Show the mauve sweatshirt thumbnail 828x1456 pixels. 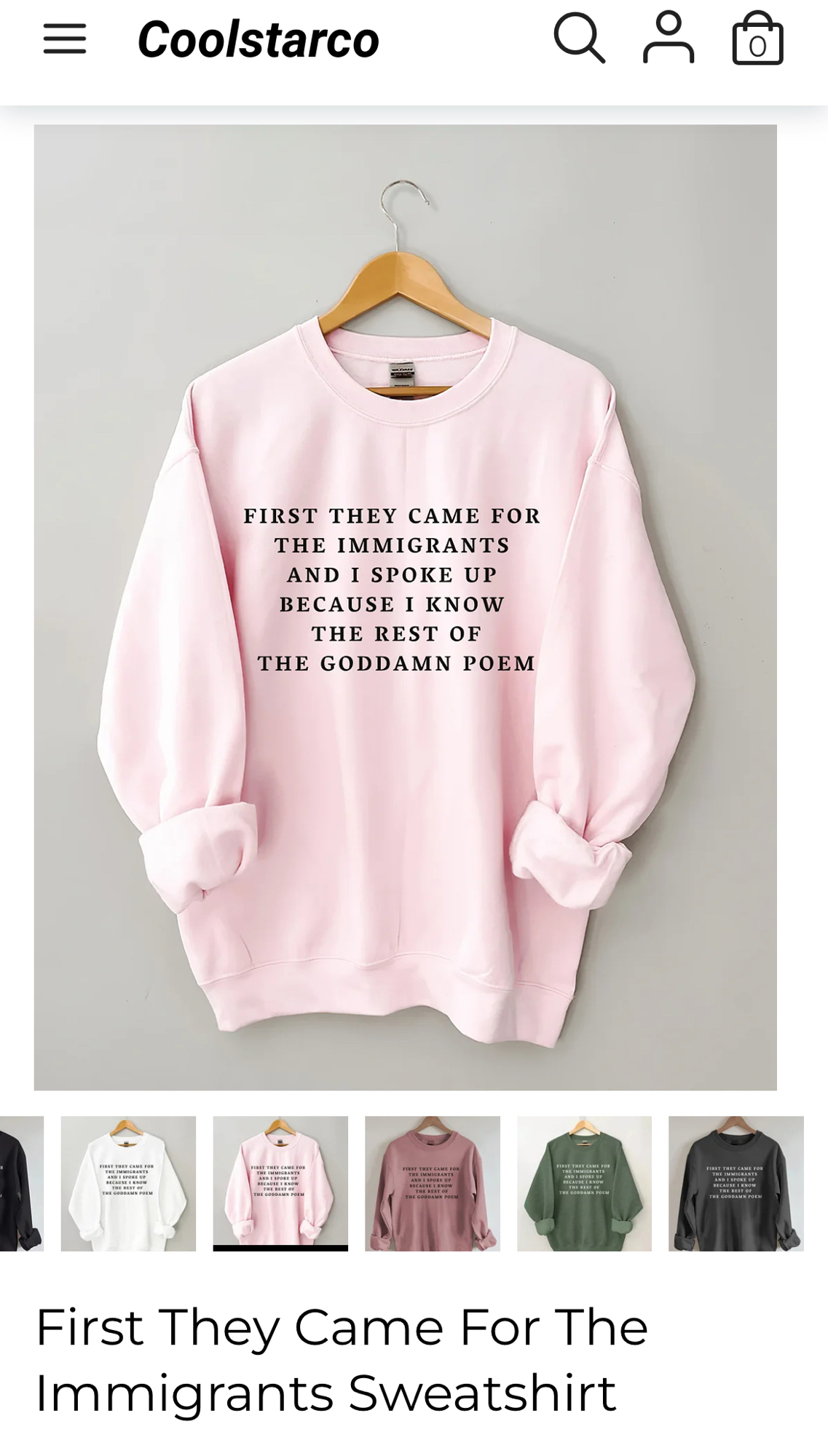coord(433,1183)
